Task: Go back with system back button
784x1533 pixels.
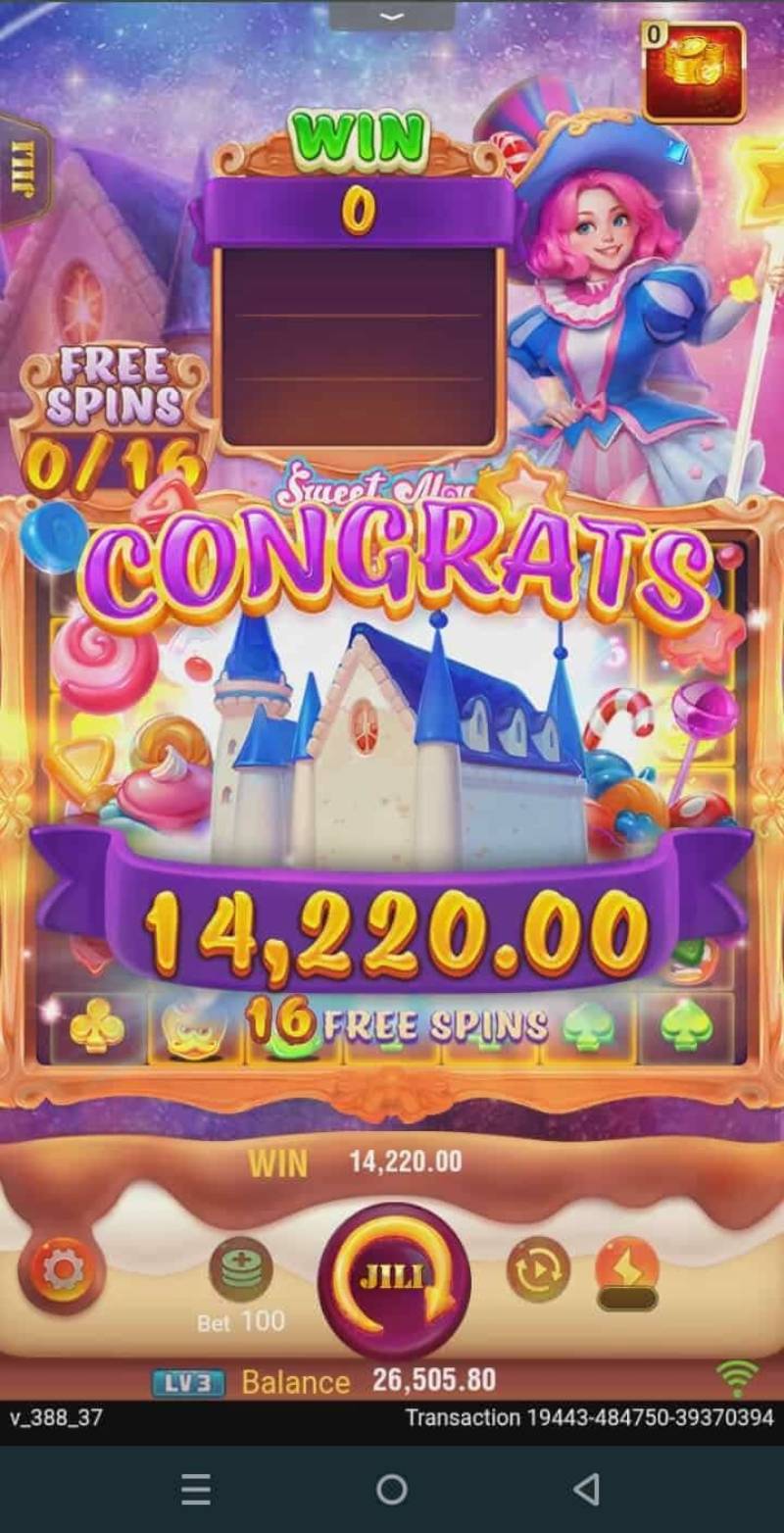Action: [586, 1490]
